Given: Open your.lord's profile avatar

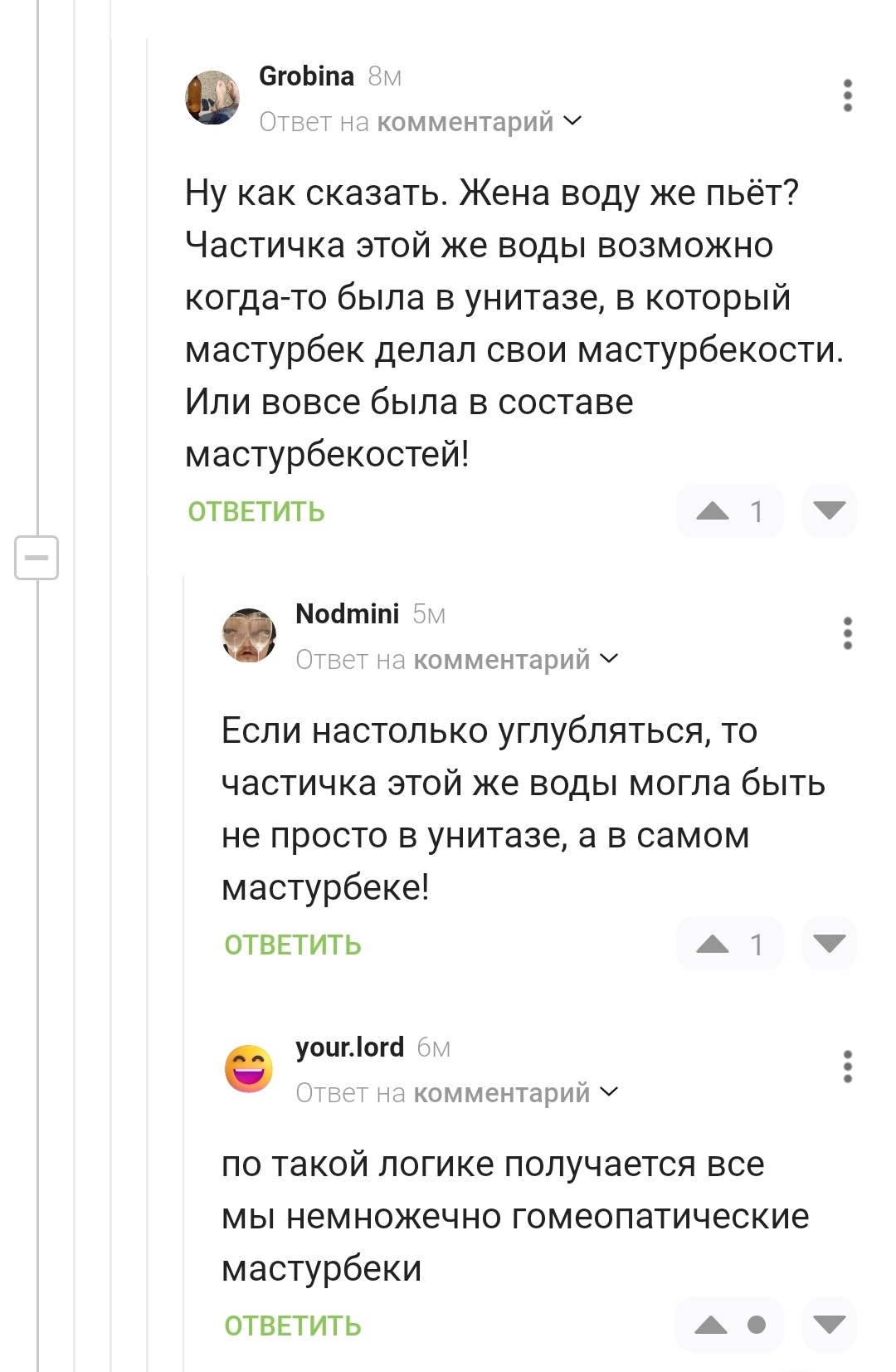Looking at the screenshot, I should (x=249, y=1068).
